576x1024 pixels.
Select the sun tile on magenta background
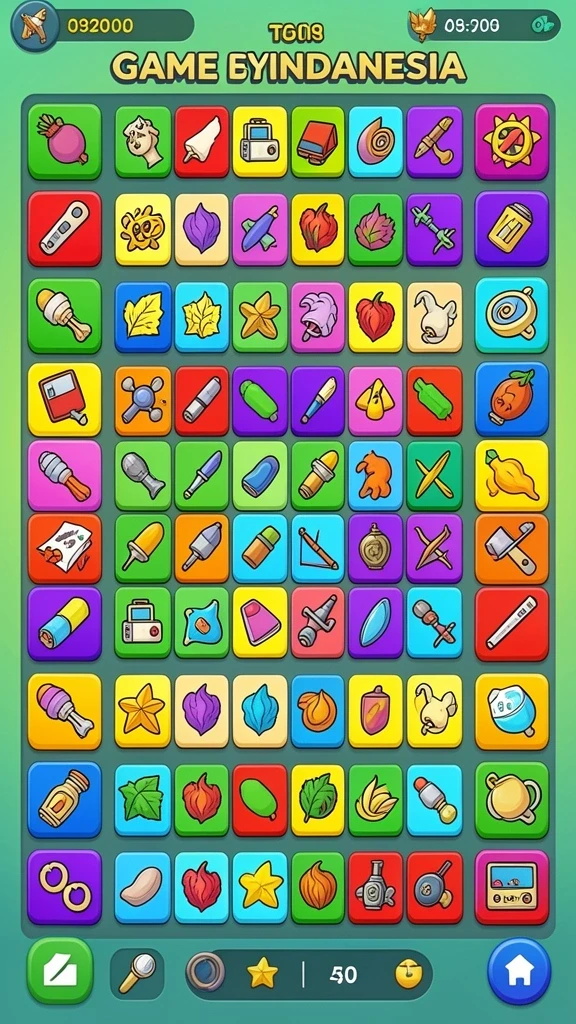[x=511, y=141]
